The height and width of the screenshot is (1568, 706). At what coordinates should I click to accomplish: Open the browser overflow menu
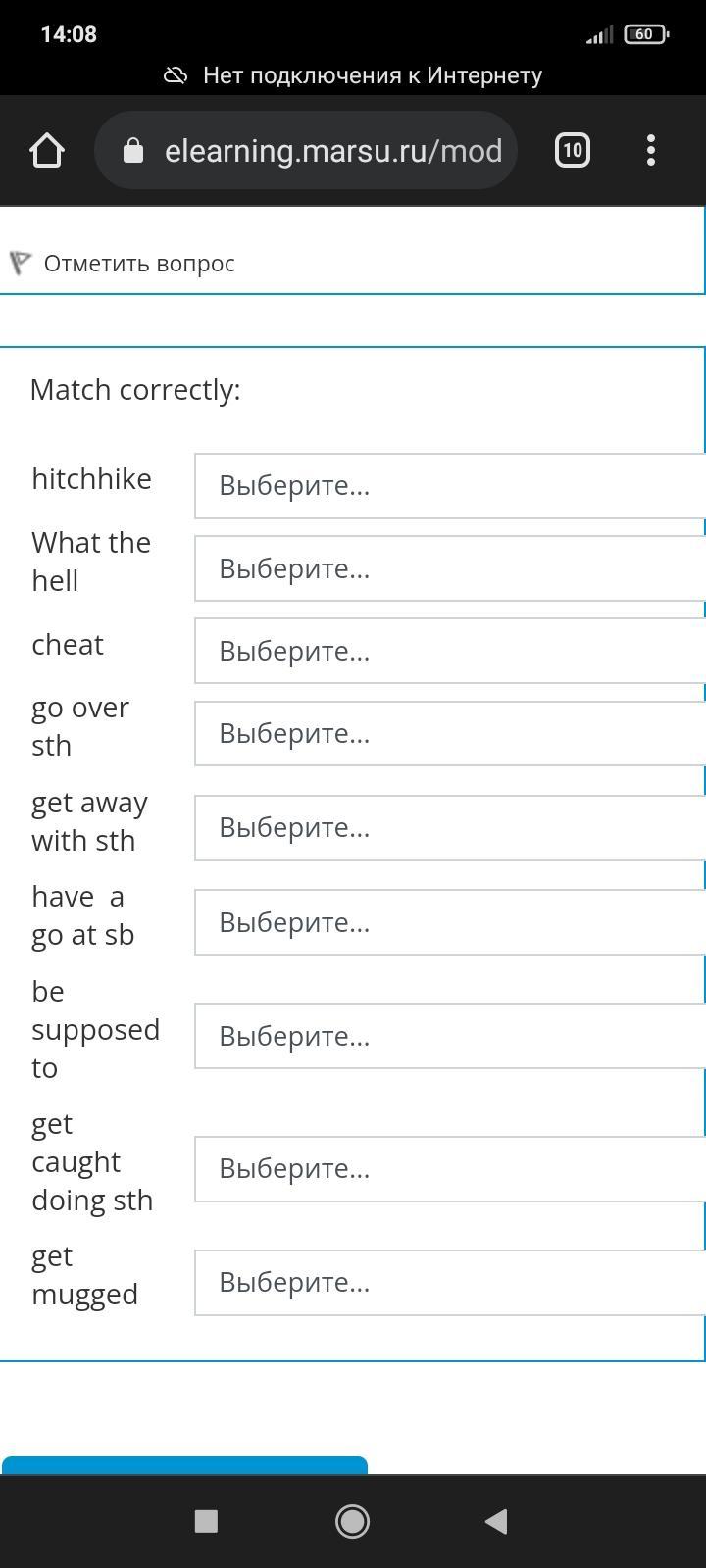point(651,150)
